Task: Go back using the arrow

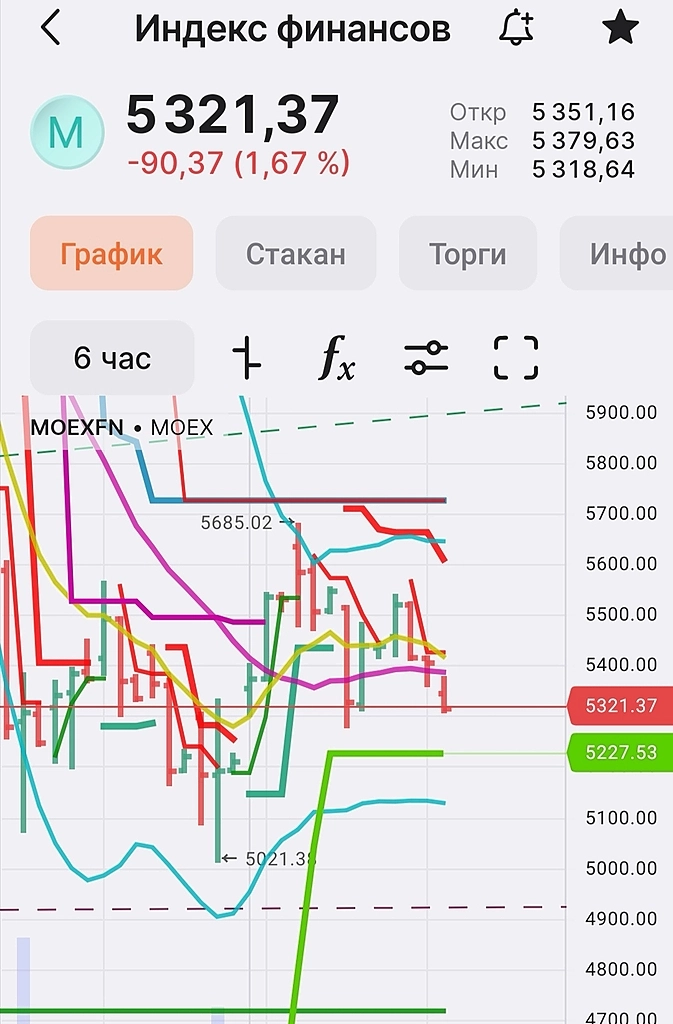Action: pyautogui.click(x=51, y=29)
